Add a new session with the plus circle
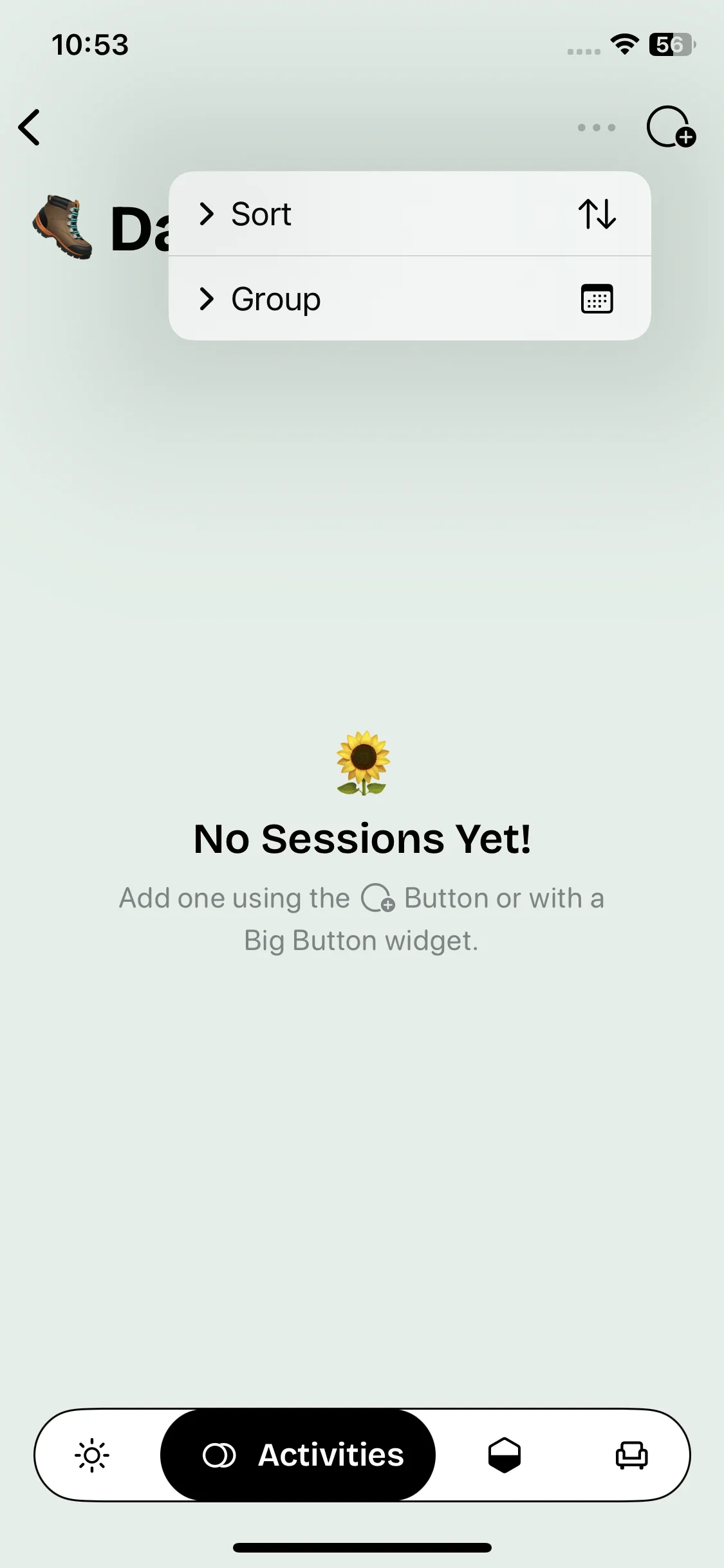The height and width of the screenshot is (1568, 724). [x=671, y=127]
